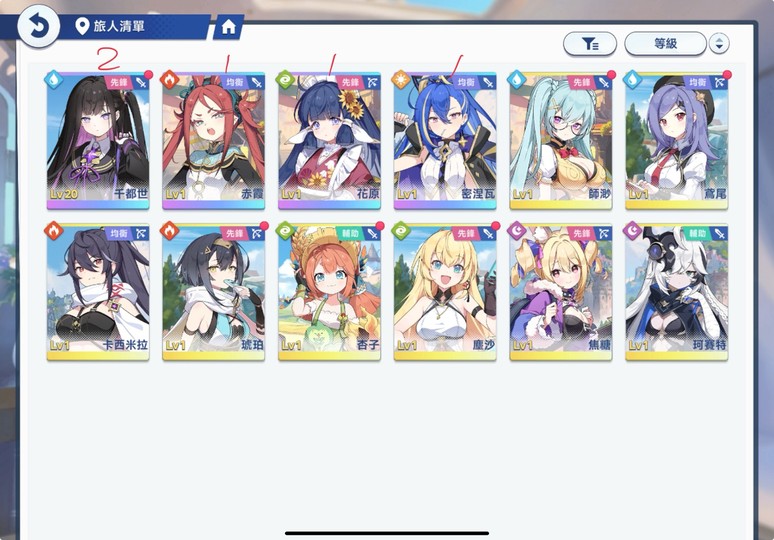Open the 塵沙 character card
This screenshot has height=540, width=774.
pos(445,291)
